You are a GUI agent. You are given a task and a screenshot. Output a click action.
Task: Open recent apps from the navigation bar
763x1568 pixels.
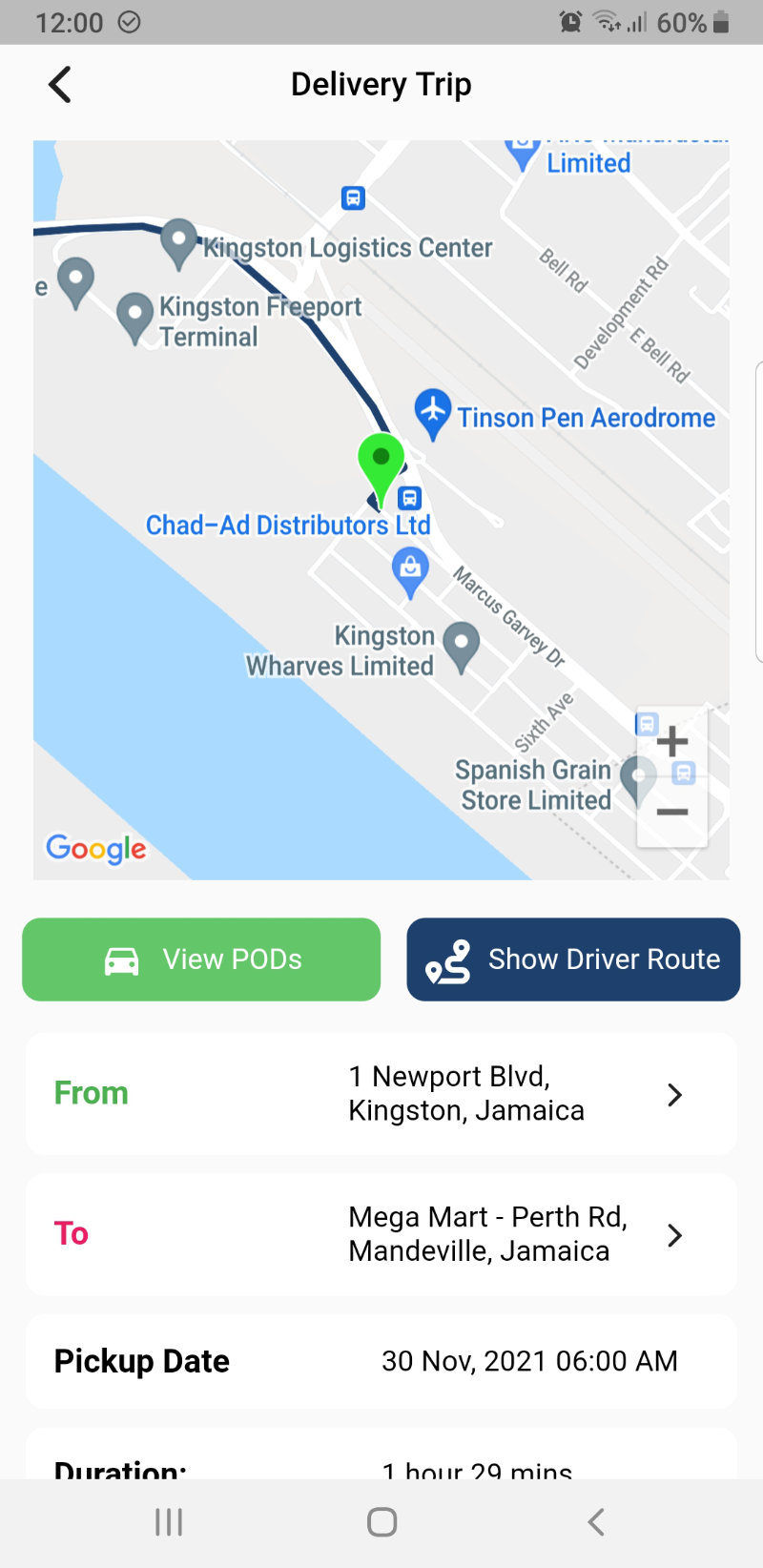(168, 1522)
